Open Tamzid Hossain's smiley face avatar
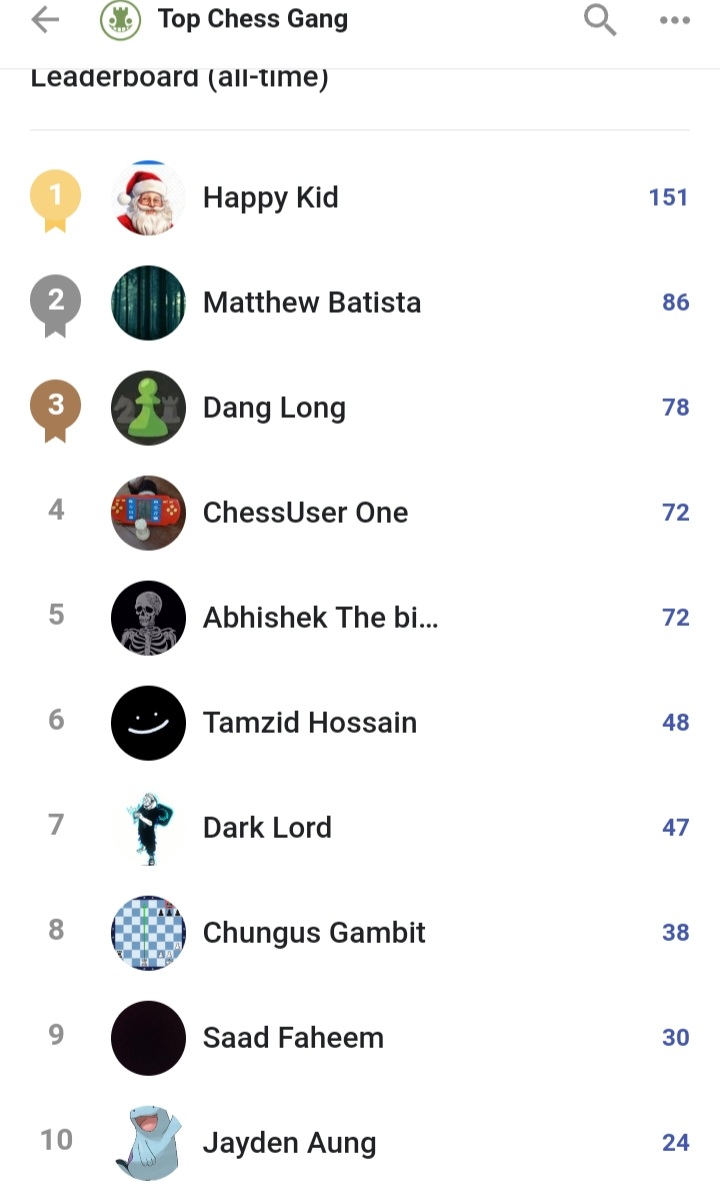Viewport: 720px width, 1203px height. tap(148, 722)
